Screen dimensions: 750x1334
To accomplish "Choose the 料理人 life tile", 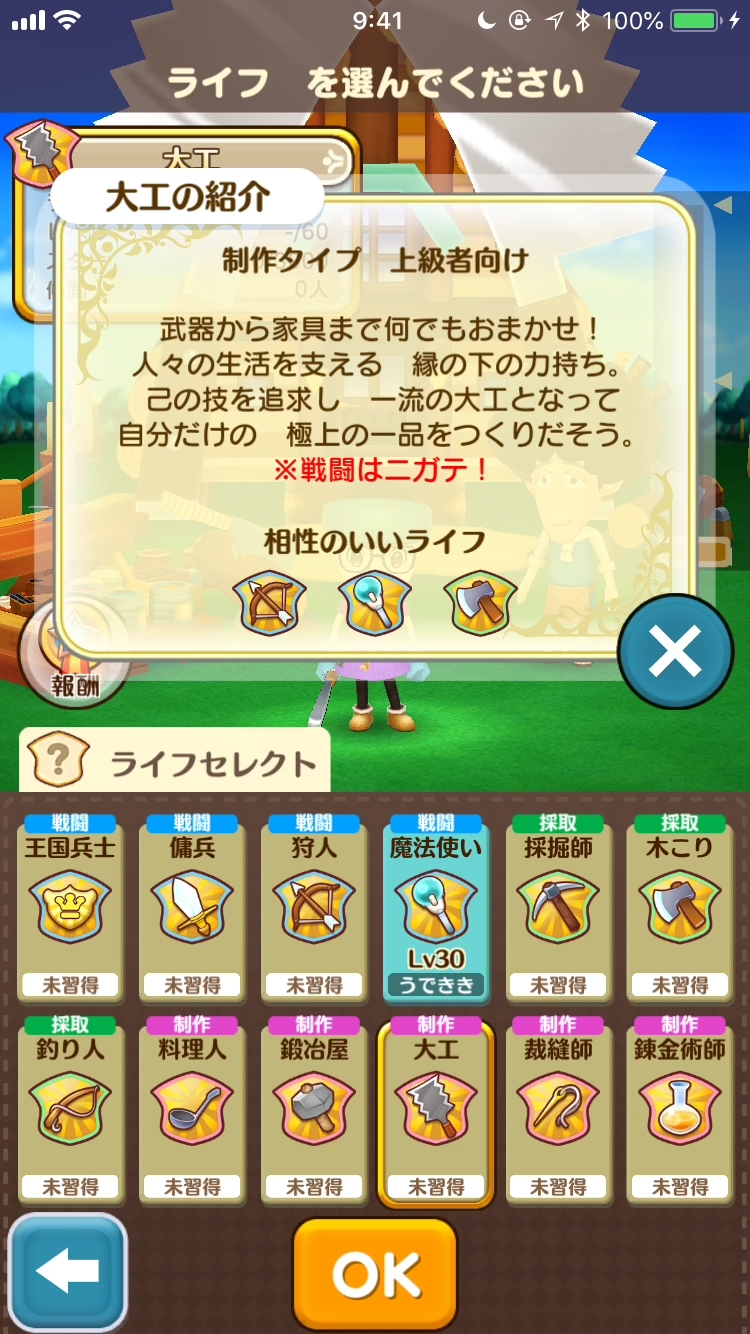I will 192,1110.
